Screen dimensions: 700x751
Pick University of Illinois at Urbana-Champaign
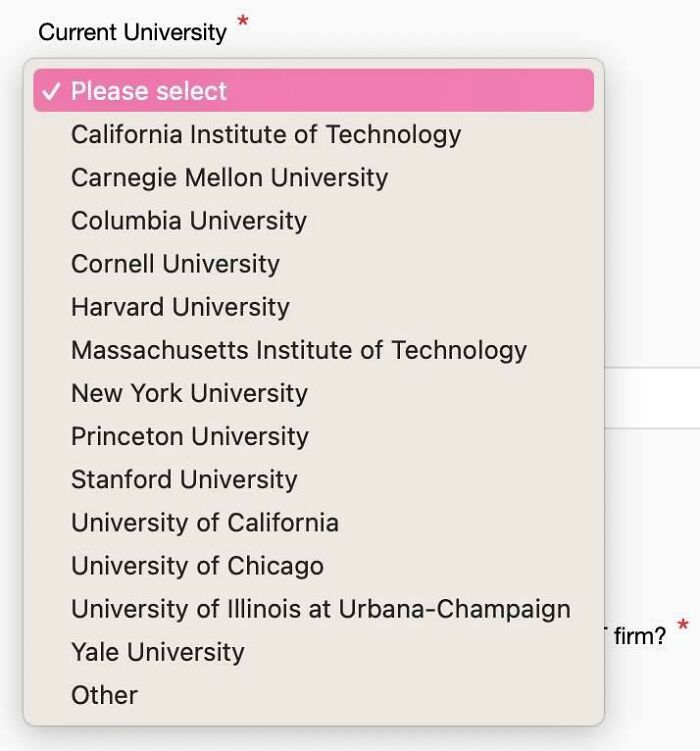point(320,608)
